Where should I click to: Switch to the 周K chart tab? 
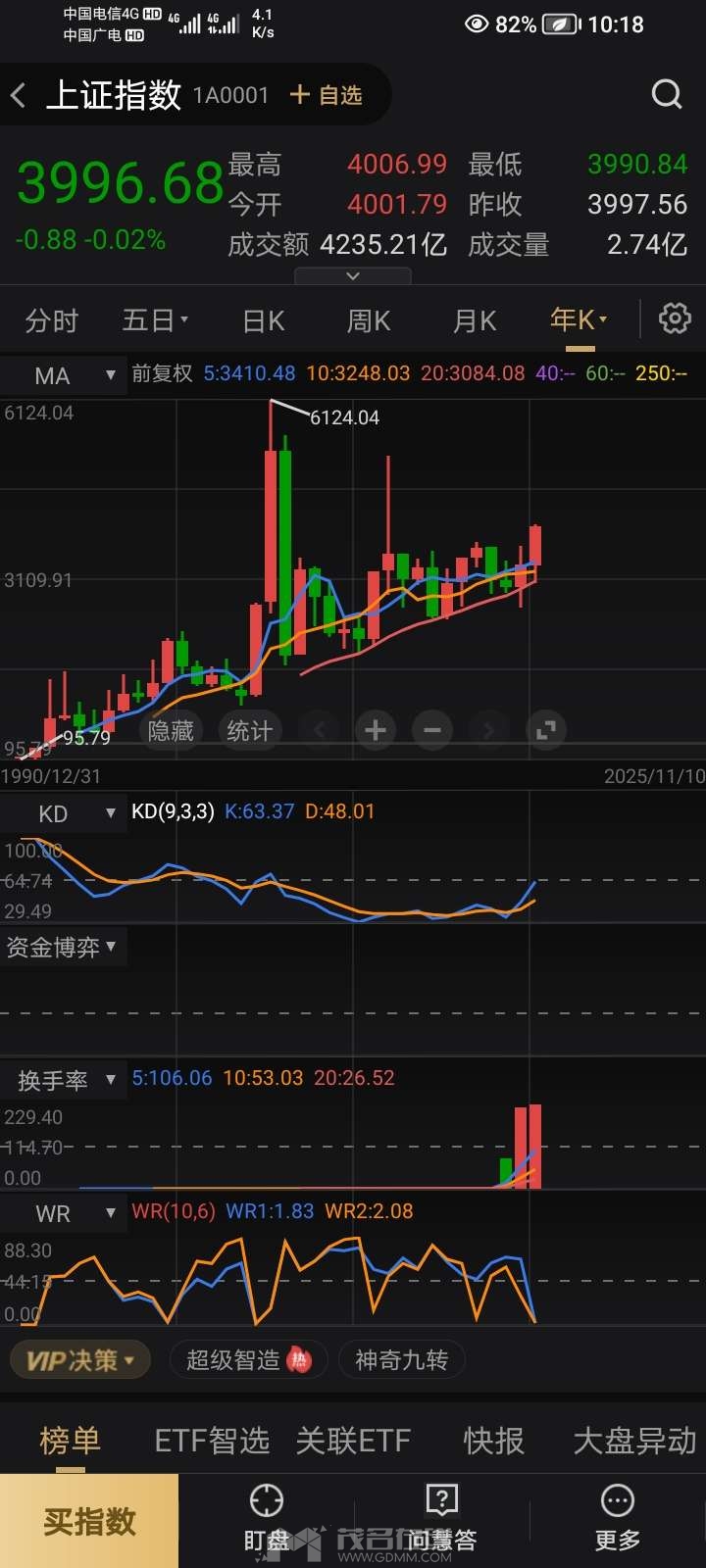[x=369, y=320]
